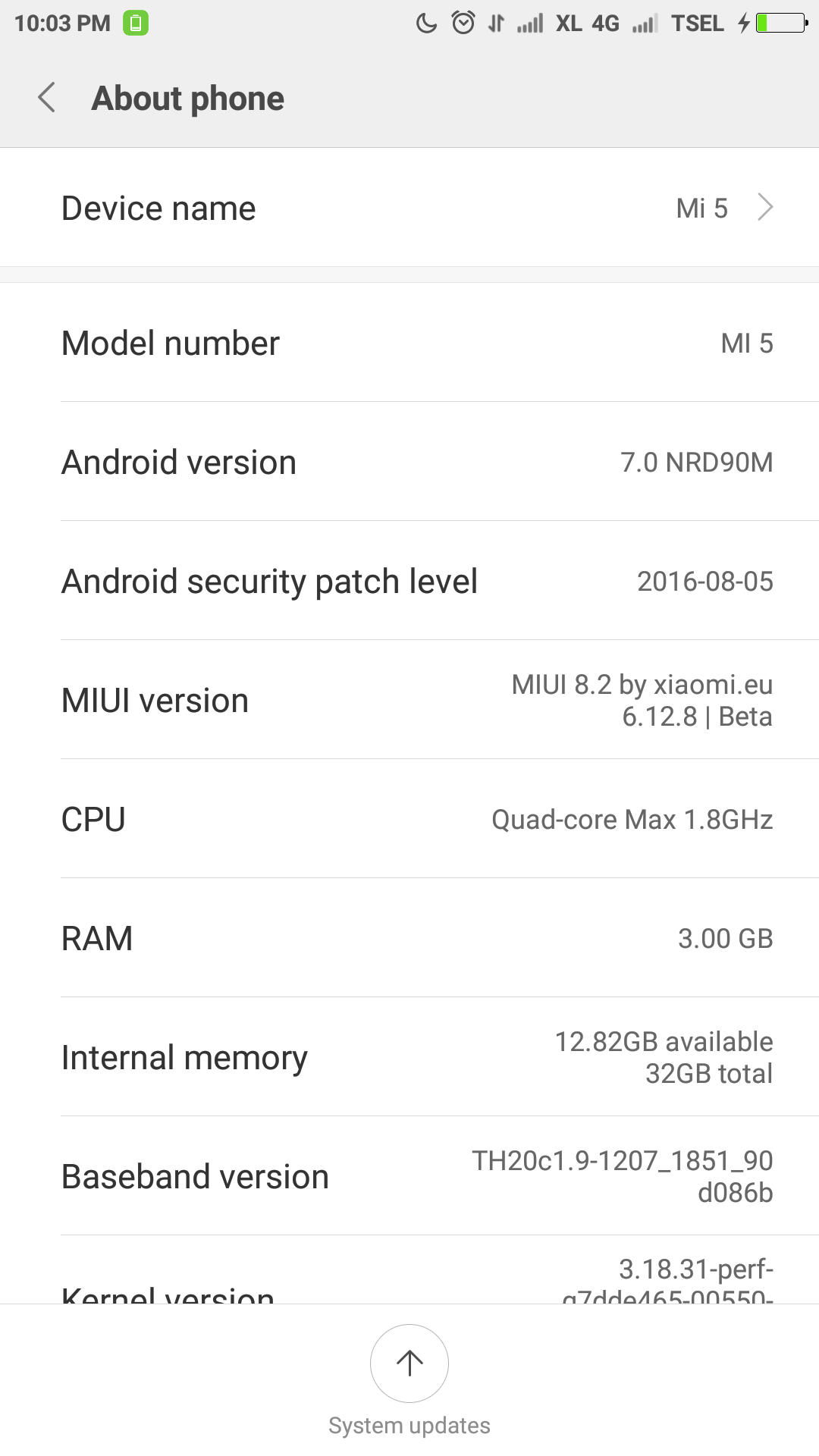Tap the CPU row
The height and width of the screenshot is (1456, 819).
pos(409,819)
